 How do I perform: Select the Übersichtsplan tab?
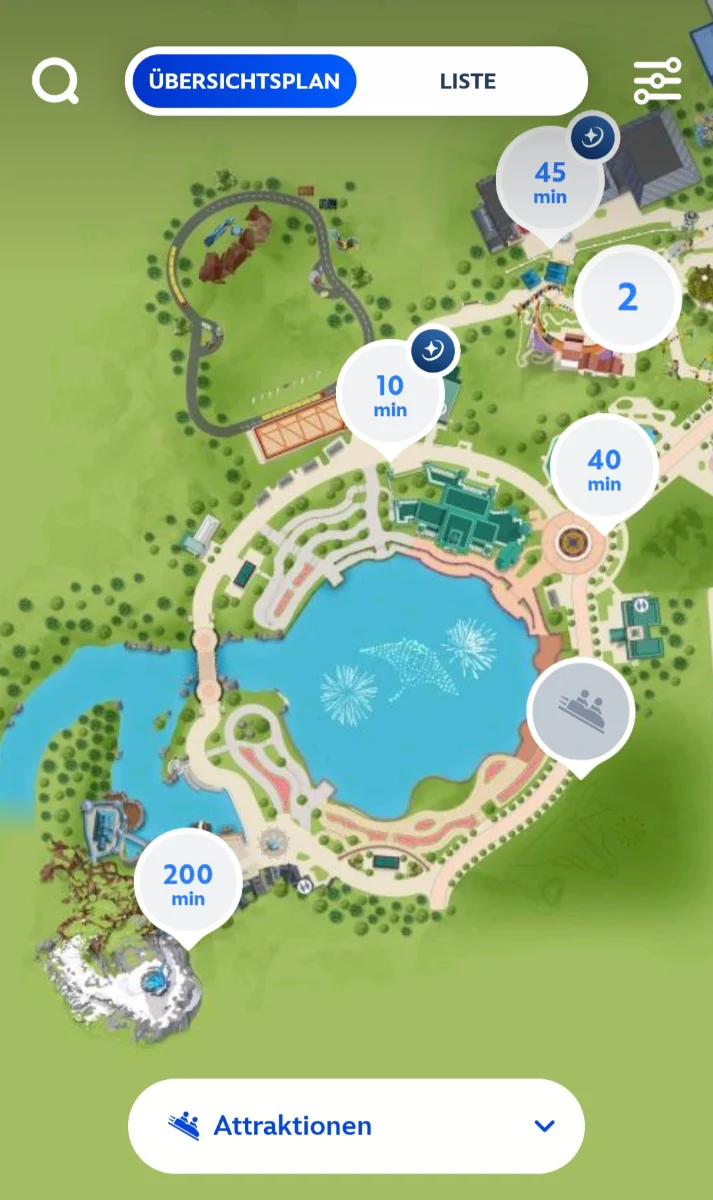click(x=244, y=81)
